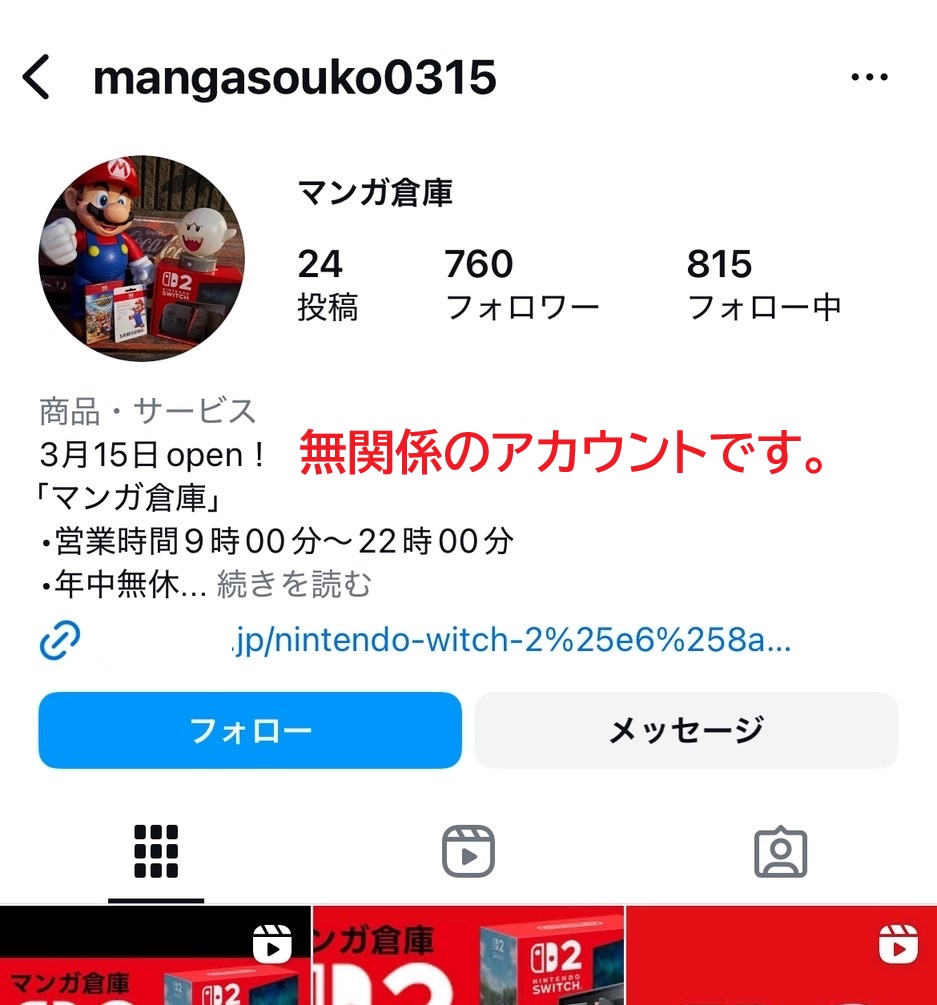Screen dimensions: 937x1005
Task: Follow this account with フォロー button
Action: point(250,730)
